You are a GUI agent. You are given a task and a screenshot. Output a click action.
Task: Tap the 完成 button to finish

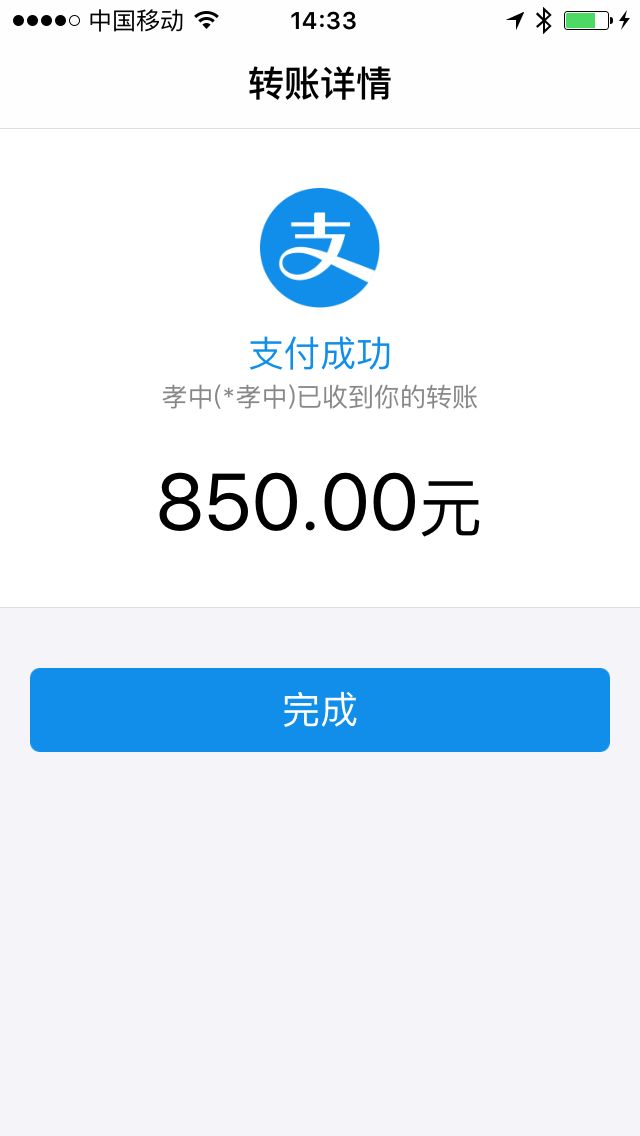[x=320, y=710]
